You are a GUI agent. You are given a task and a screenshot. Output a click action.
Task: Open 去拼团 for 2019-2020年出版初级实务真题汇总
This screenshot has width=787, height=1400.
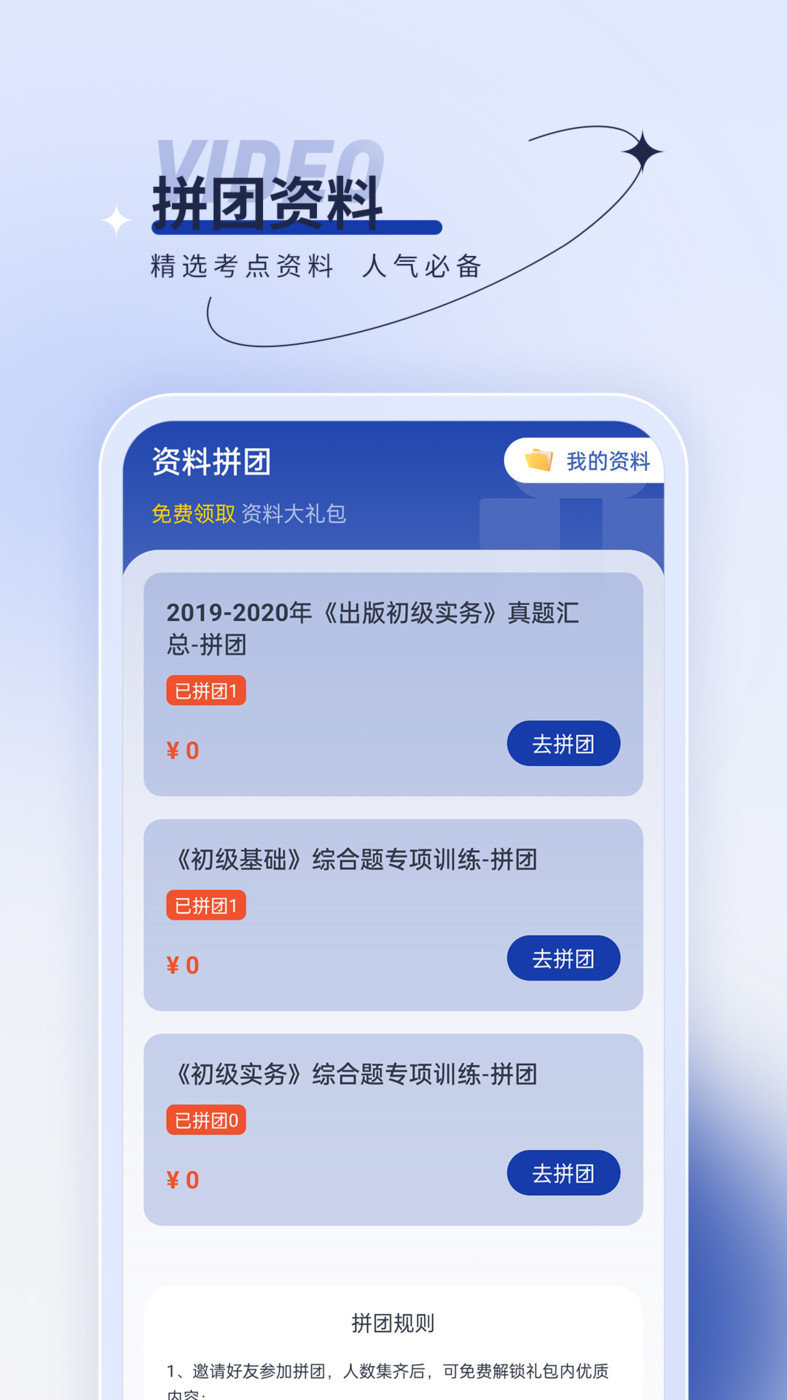point(563,743)
